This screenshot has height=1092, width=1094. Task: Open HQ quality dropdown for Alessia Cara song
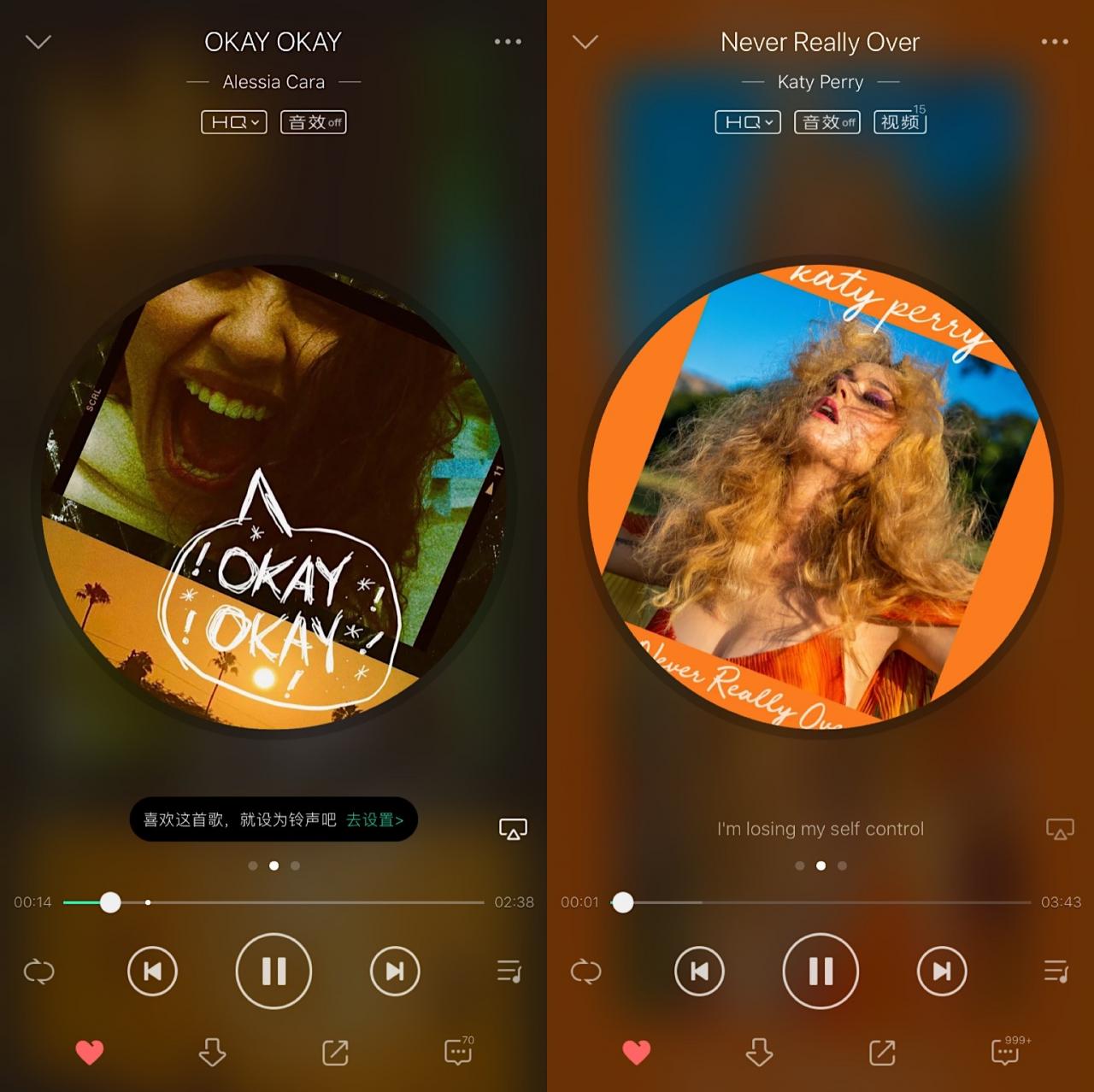pyautogui.click(x=234, y=122)
